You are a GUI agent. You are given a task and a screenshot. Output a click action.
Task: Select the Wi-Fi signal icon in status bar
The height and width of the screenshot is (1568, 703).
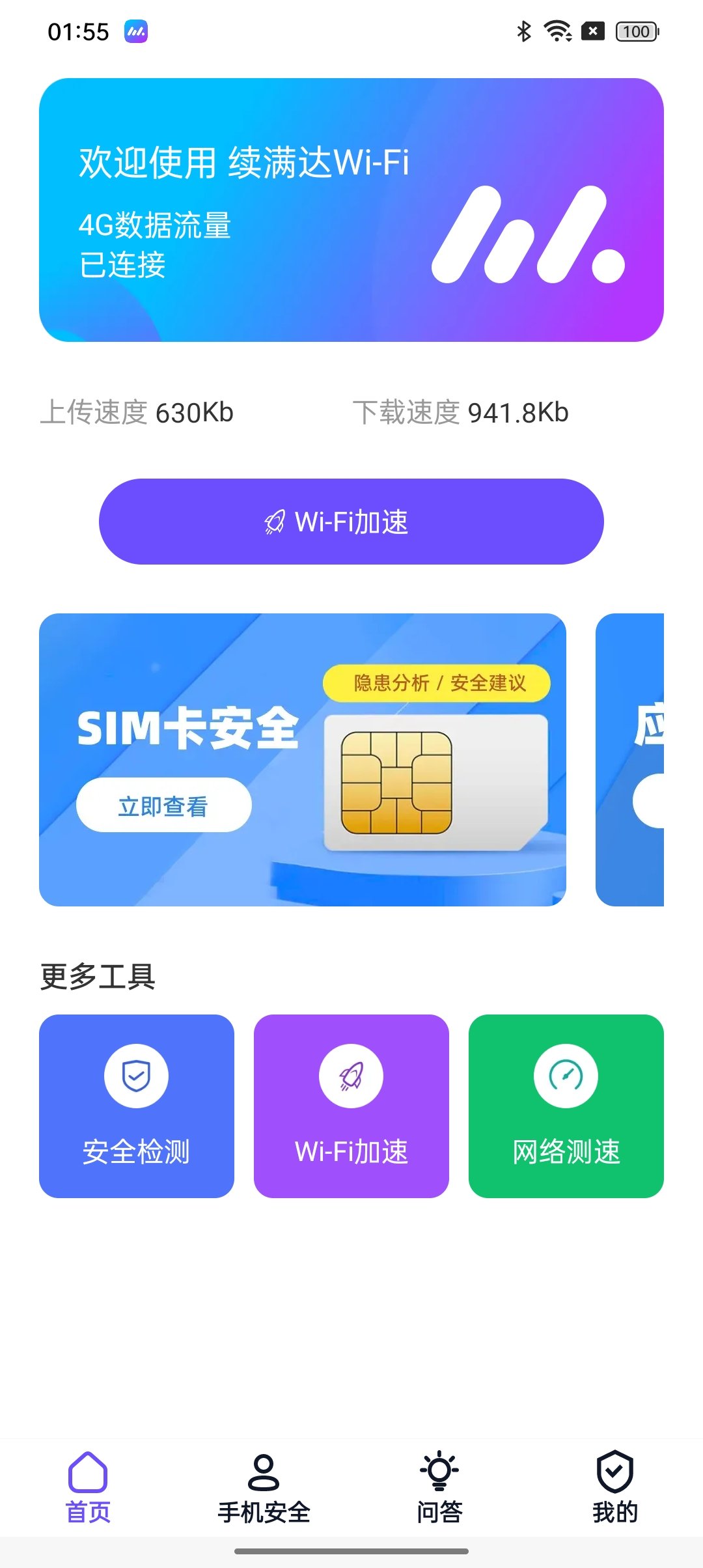[x=557, y=30]
